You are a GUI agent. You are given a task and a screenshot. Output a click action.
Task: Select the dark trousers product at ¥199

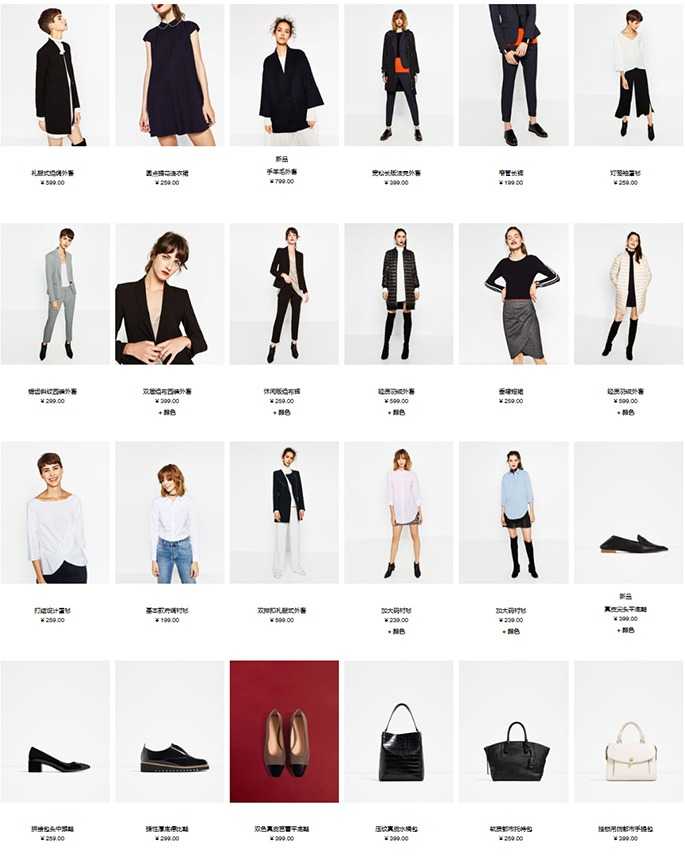click(513, 75)
